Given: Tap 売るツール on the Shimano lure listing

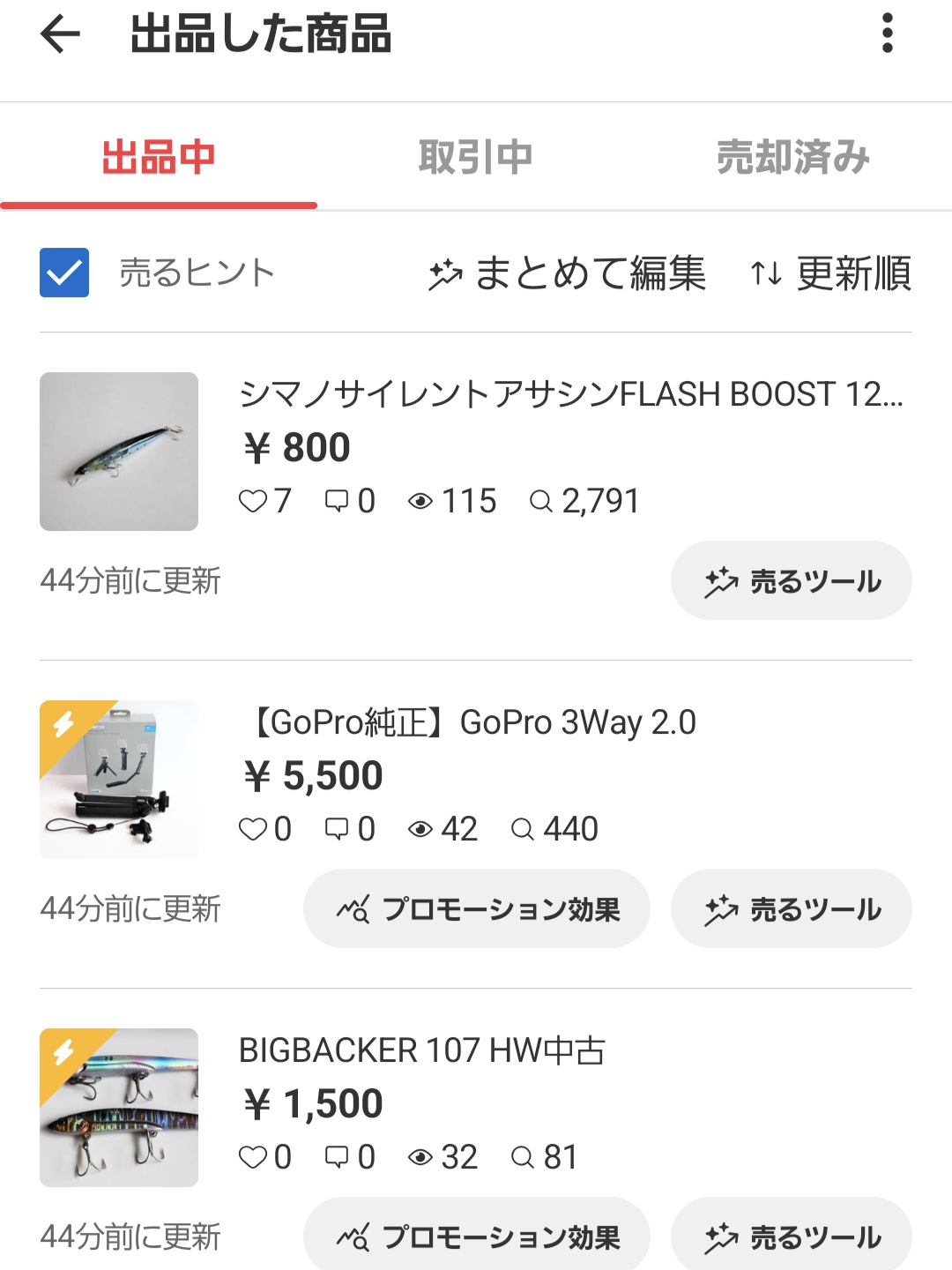Looking at the screenshot, I should coord(791,580).
